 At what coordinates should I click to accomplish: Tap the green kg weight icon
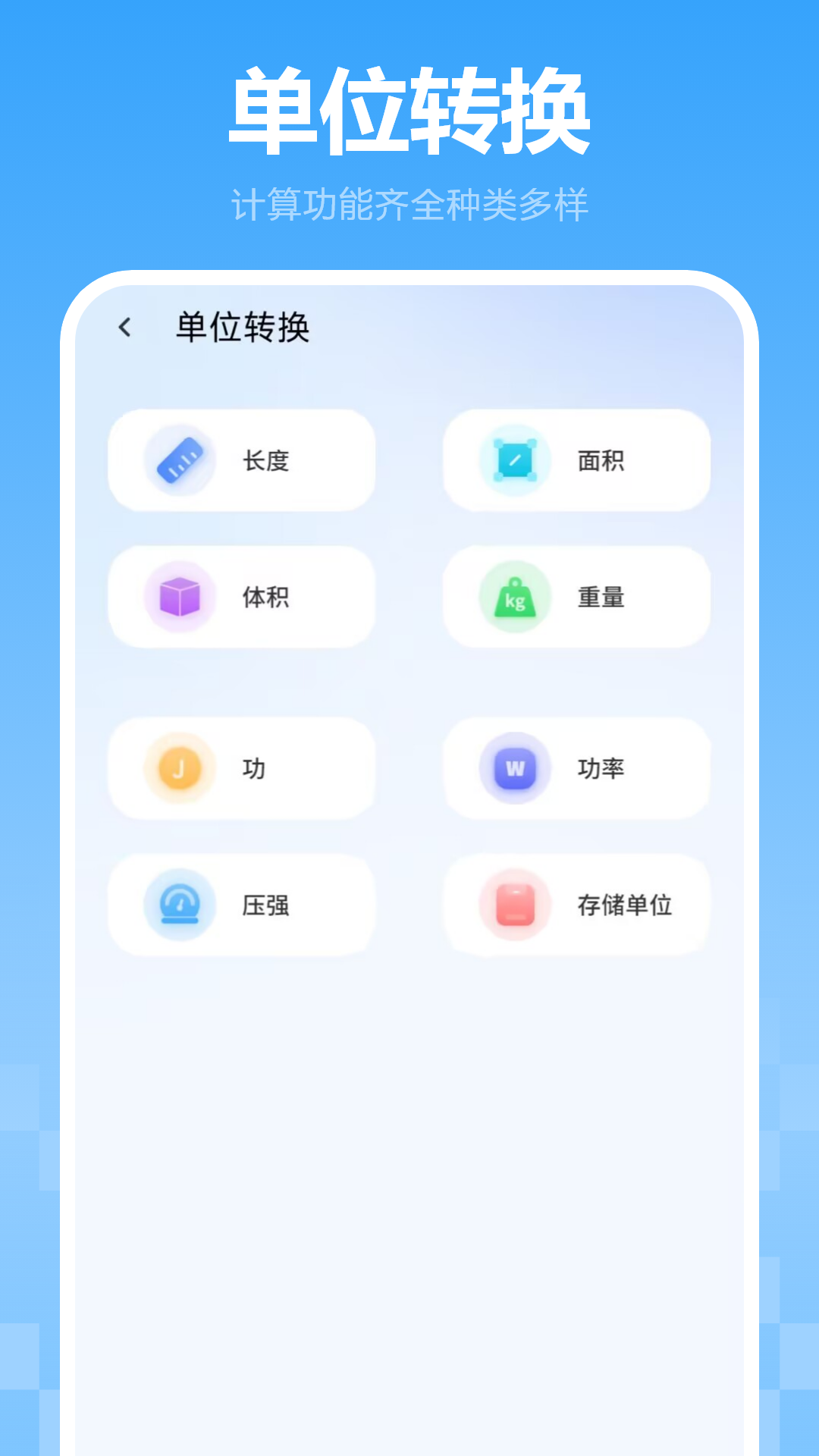tap(514, 598)
